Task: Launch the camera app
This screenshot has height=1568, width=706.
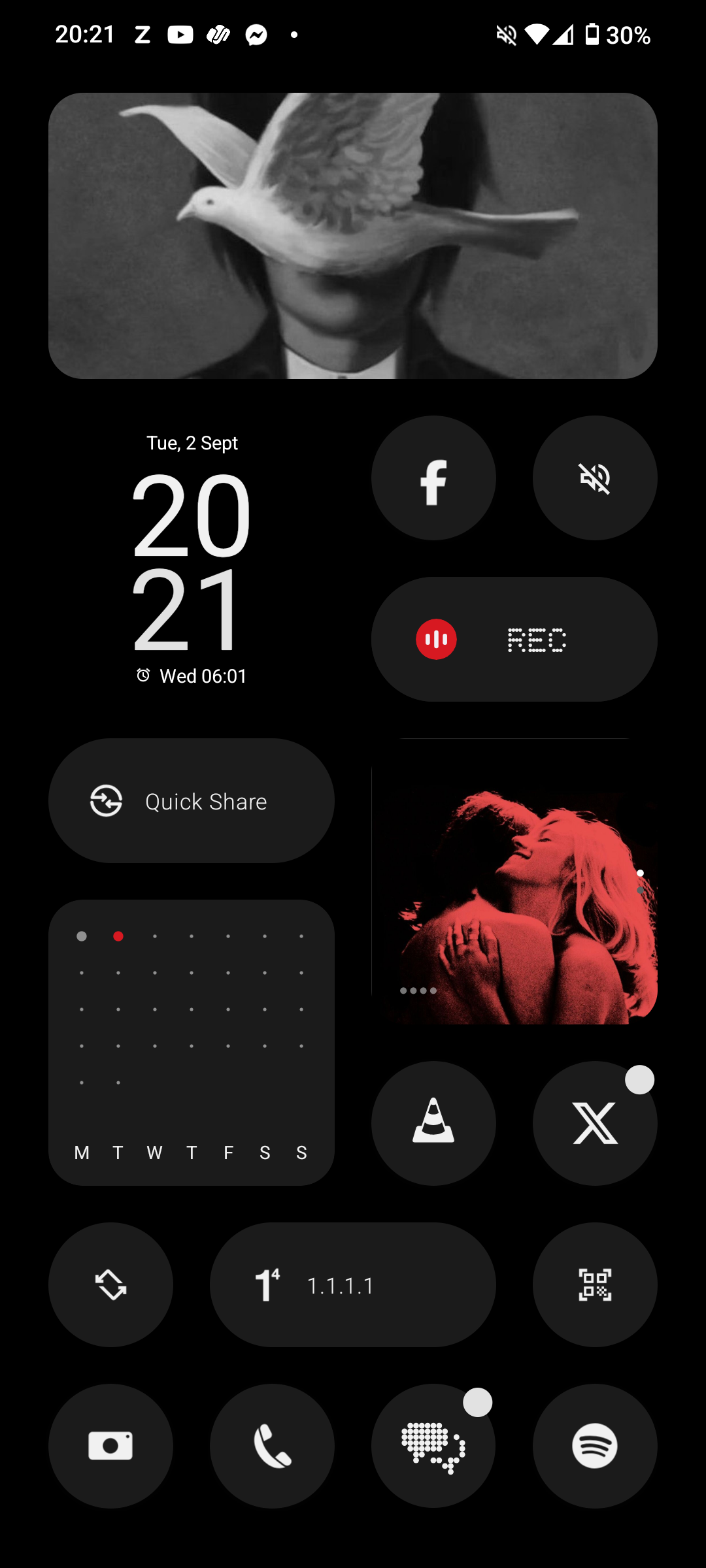Action: [x=110, y=1446]
